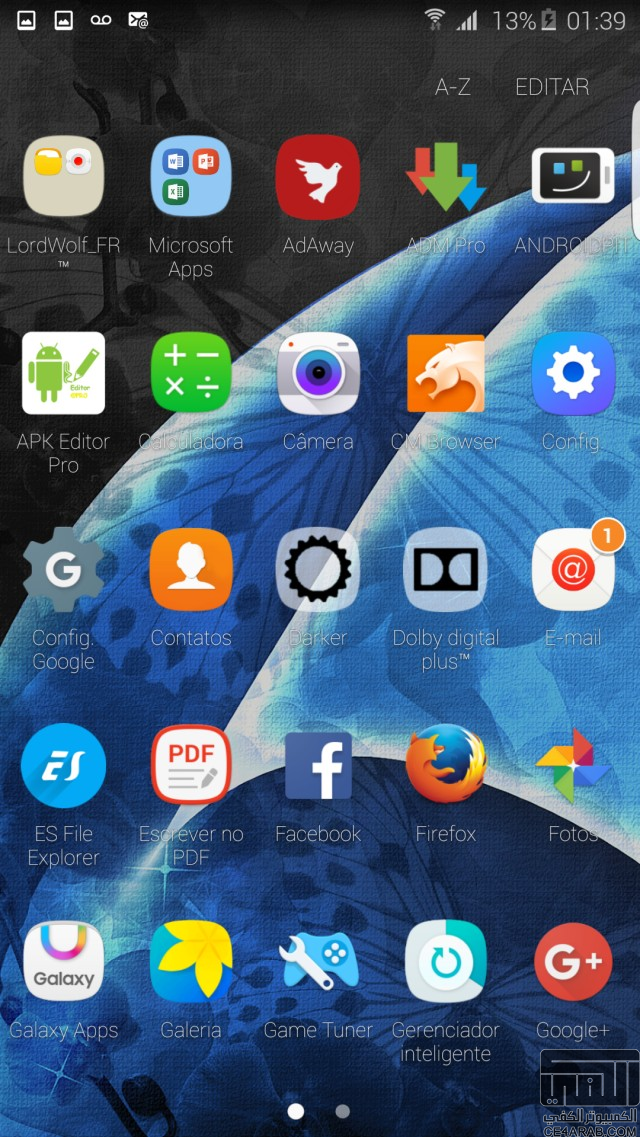Open the Facebook app

(318, 765)
